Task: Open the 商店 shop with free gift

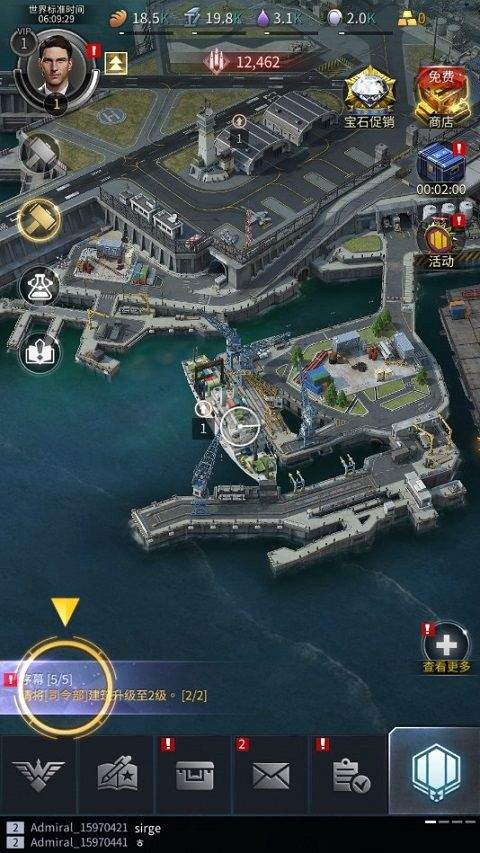Action: pyautogui.click(x=441, y=97)
